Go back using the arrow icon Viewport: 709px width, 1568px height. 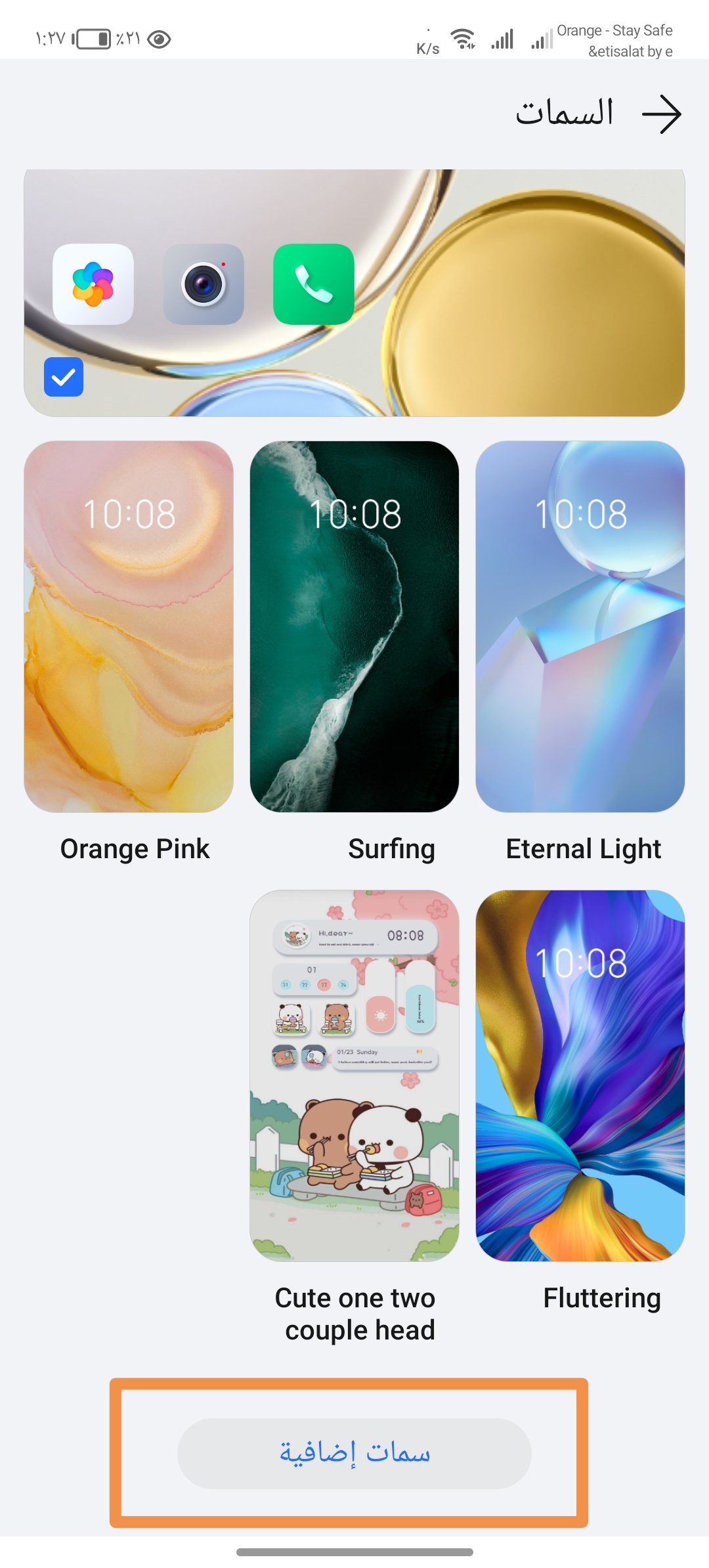tap(661, 114)
